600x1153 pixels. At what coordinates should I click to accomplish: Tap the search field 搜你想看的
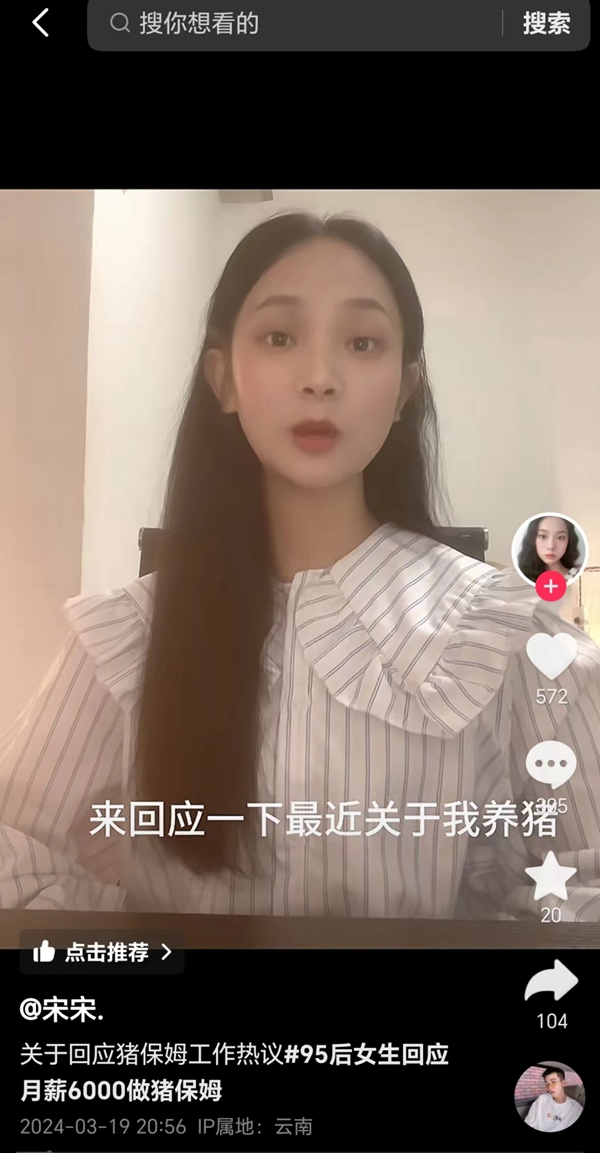click(x=300, y=24)
